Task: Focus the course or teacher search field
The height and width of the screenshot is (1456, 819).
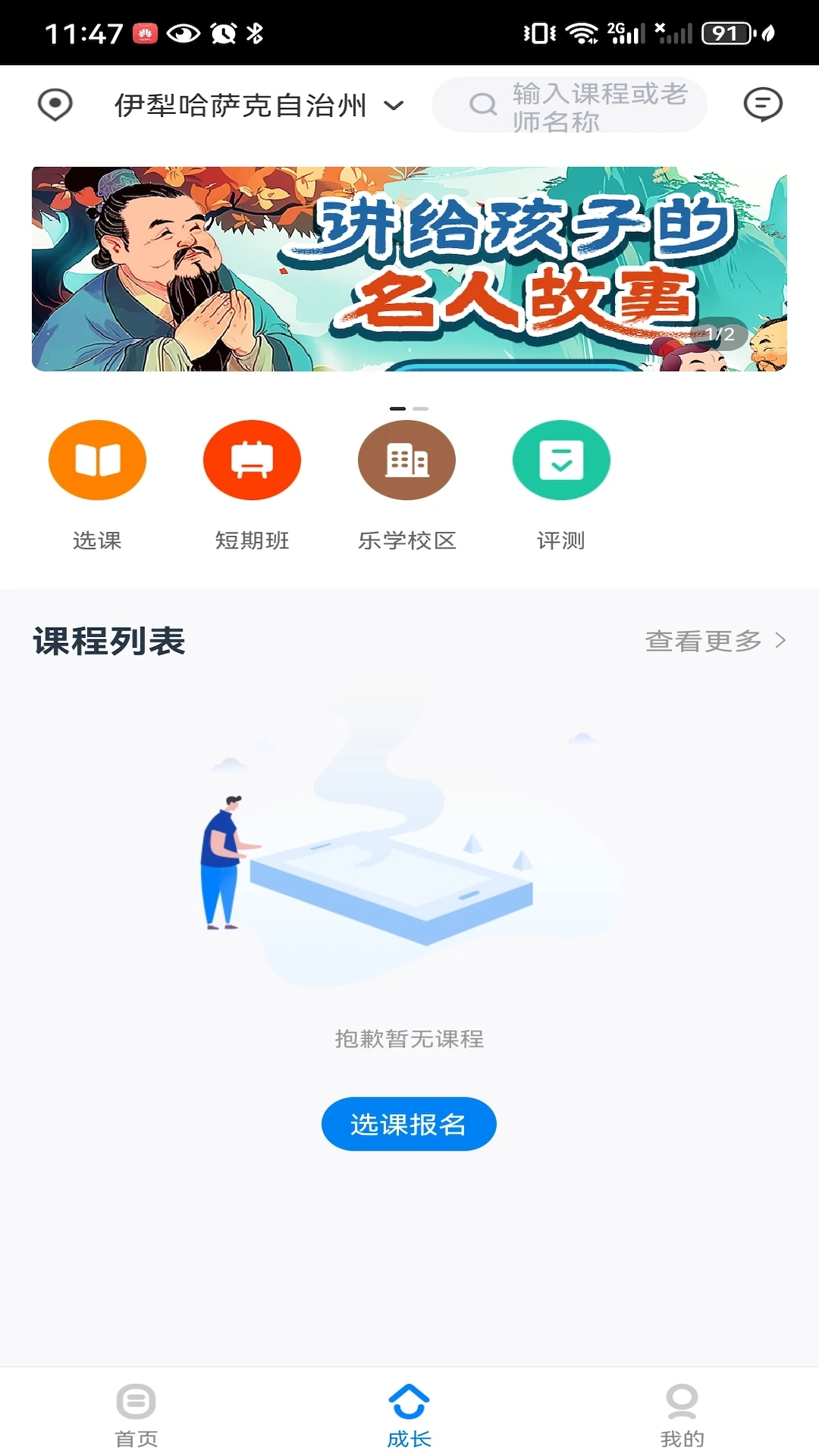Action: [x=591, y=105]
